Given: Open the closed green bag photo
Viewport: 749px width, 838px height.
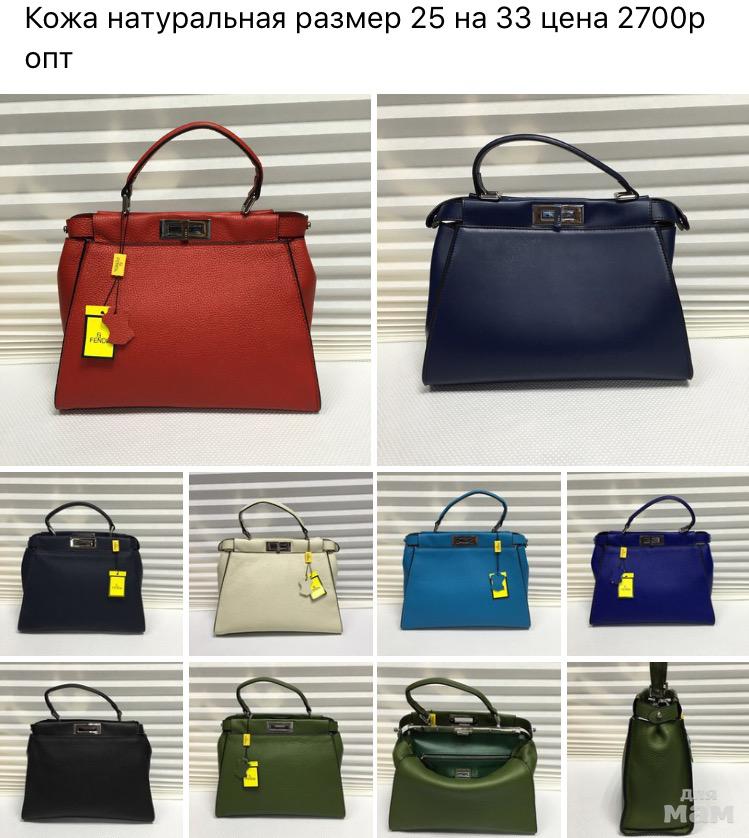Looking at the screenshot, I should click(279, 750).
